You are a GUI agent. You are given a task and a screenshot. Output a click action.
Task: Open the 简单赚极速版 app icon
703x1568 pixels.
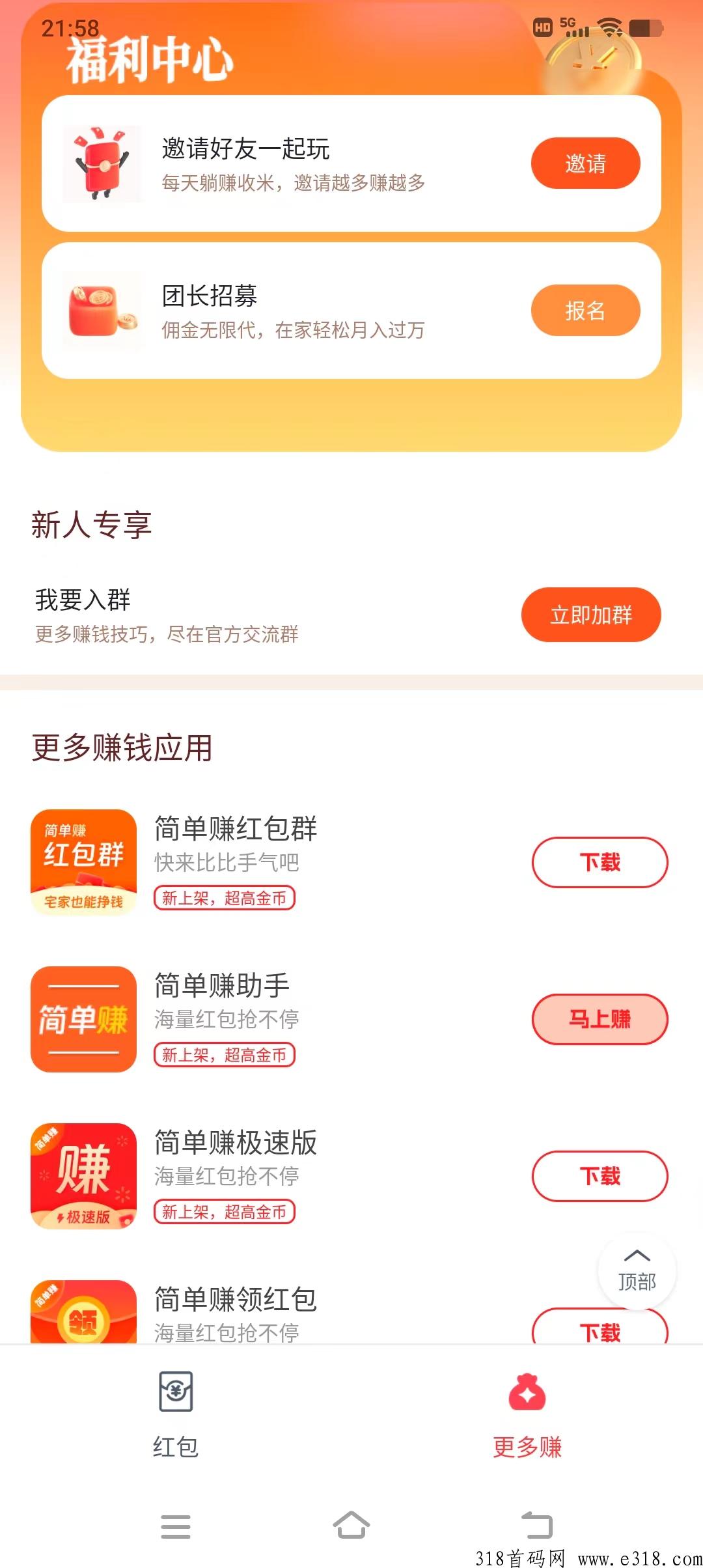pos(84,1176)
